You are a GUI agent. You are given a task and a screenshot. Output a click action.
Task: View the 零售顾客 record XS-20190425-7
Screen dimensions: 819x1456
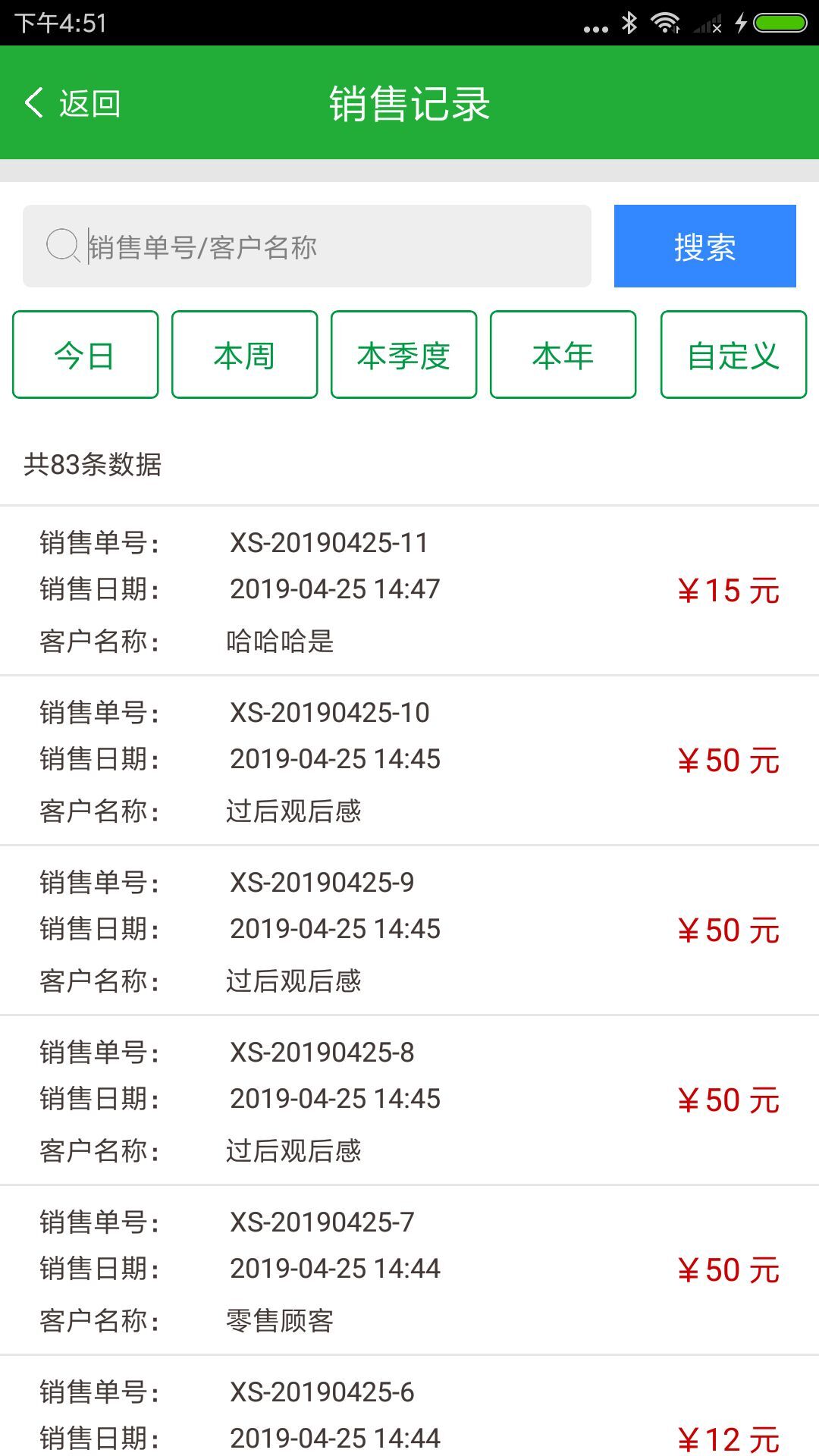pos(409,1270)
